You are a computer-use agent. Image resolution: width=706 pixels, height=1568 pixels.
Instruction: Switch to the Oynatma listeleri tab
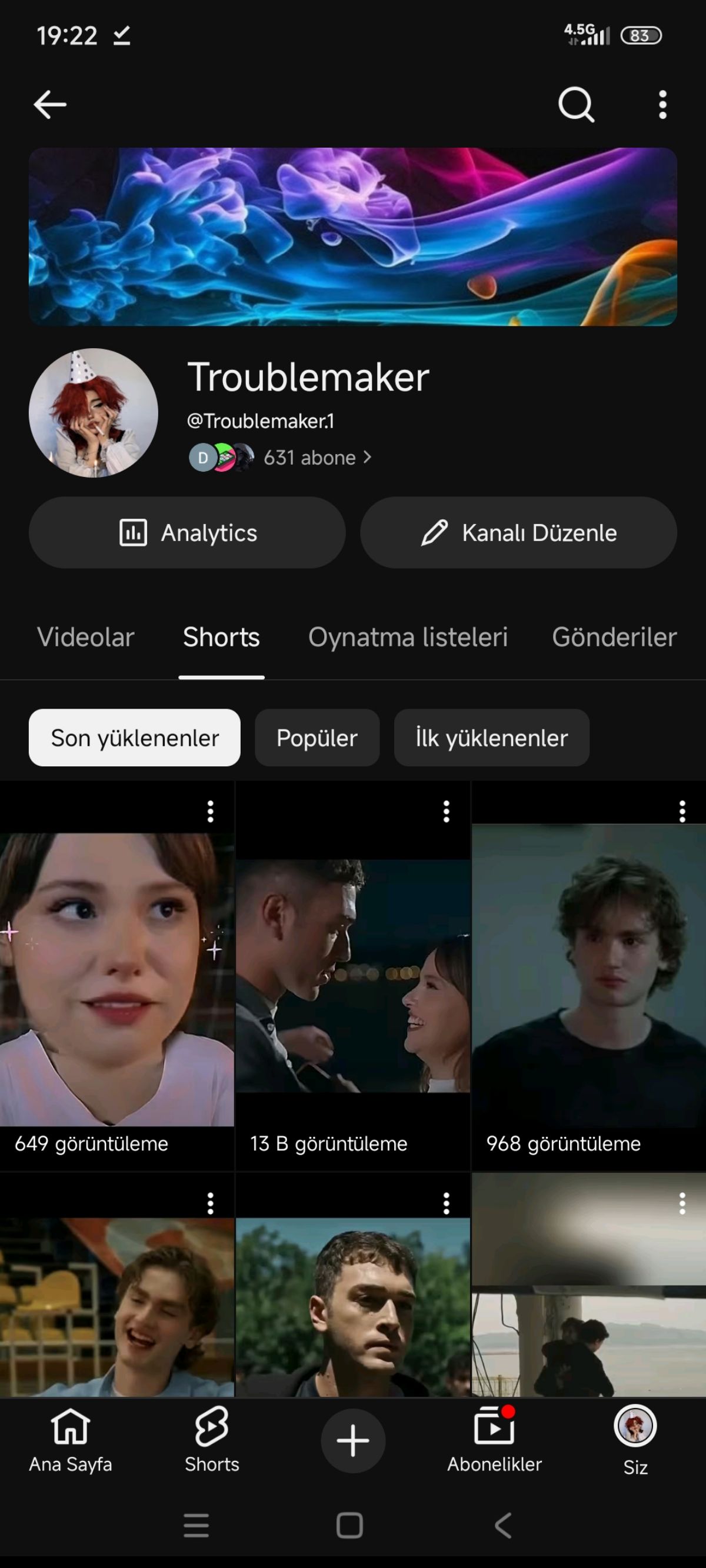[408, 638]
